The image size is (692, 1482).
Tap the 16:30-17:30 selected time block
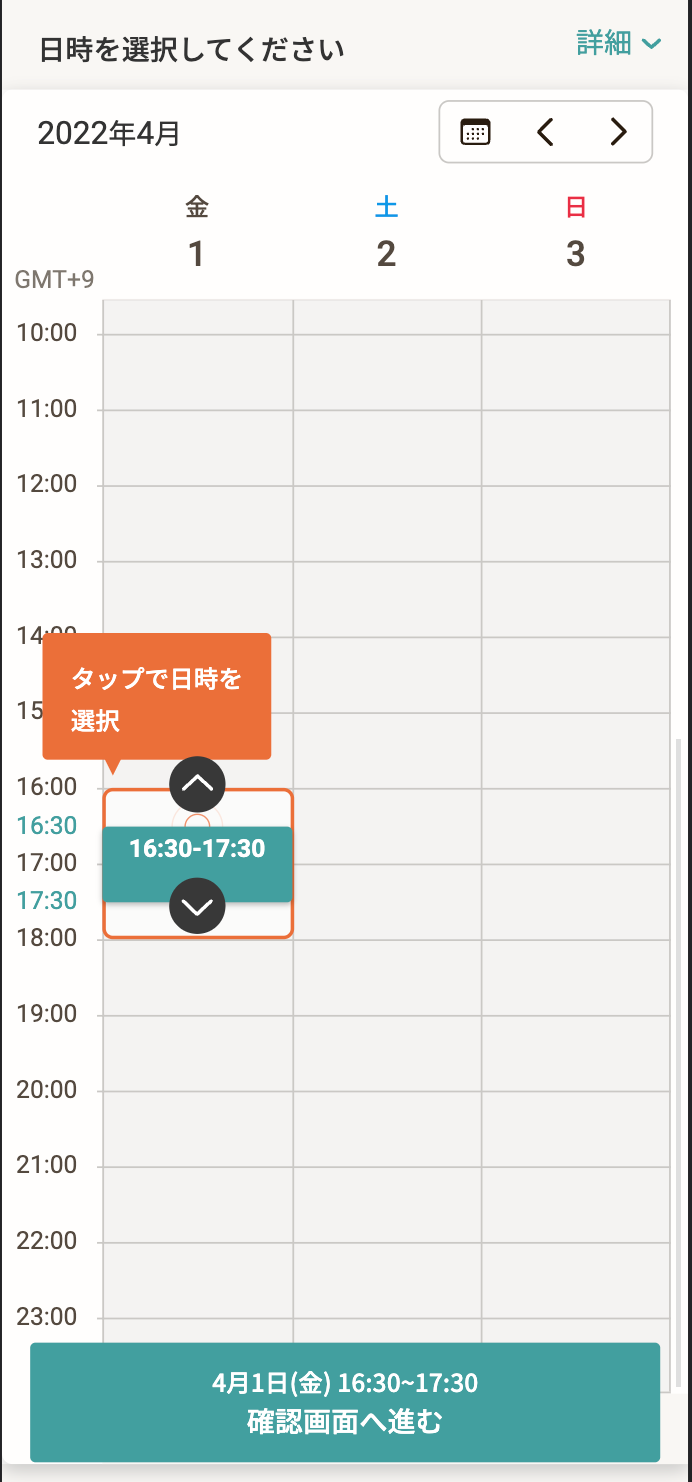coord(197,850)
